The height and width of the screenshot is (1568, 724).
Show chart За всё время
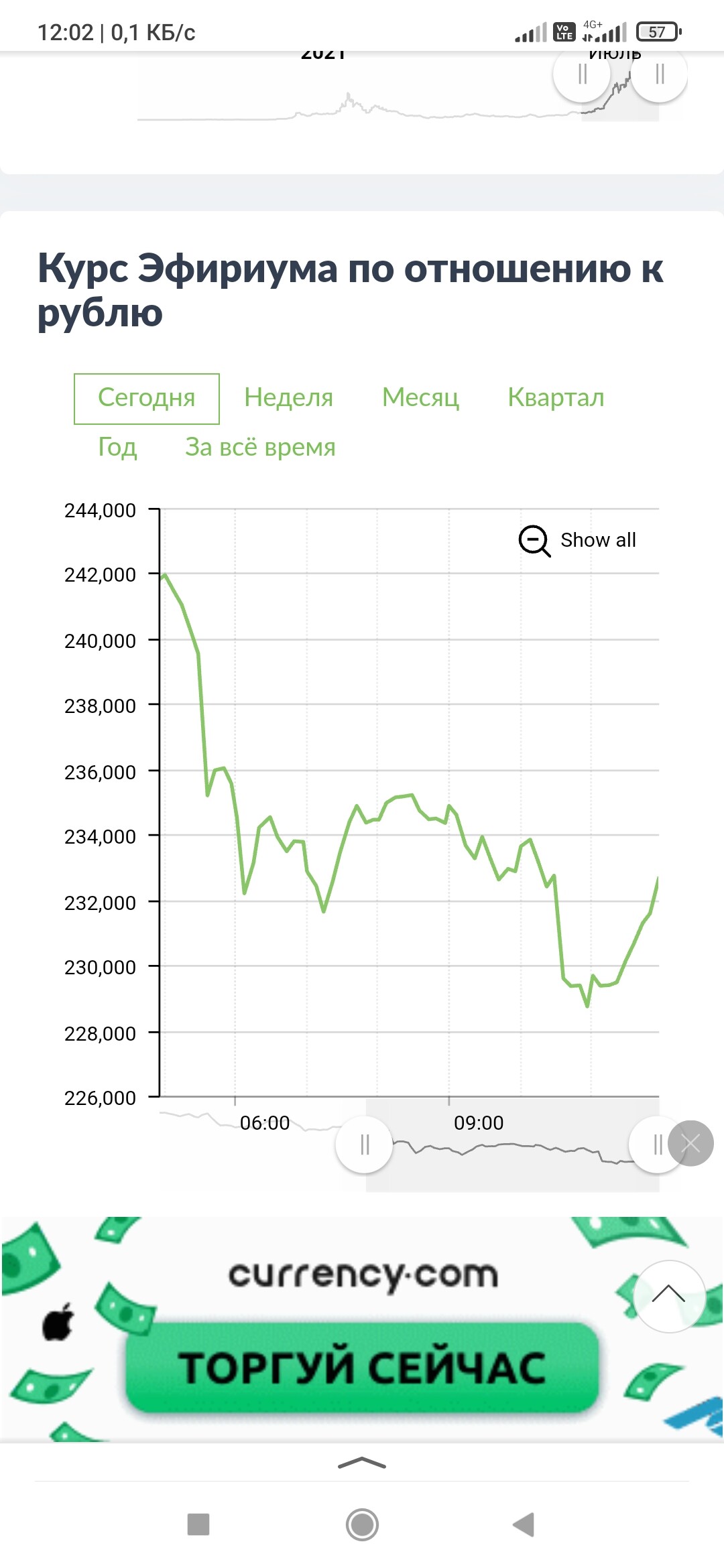[260, 447]
